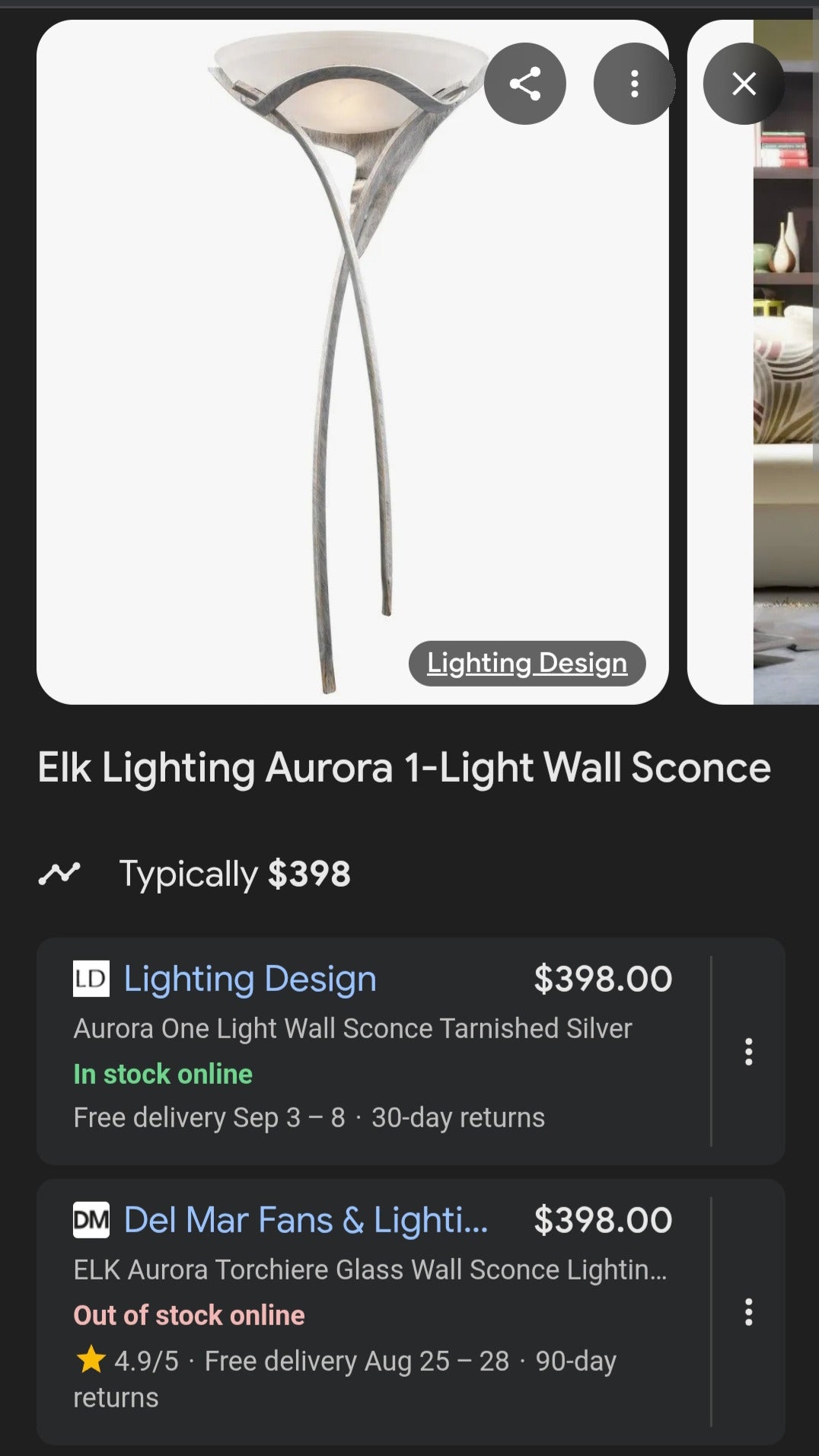View the next product photo with shelves

point(753,362)
